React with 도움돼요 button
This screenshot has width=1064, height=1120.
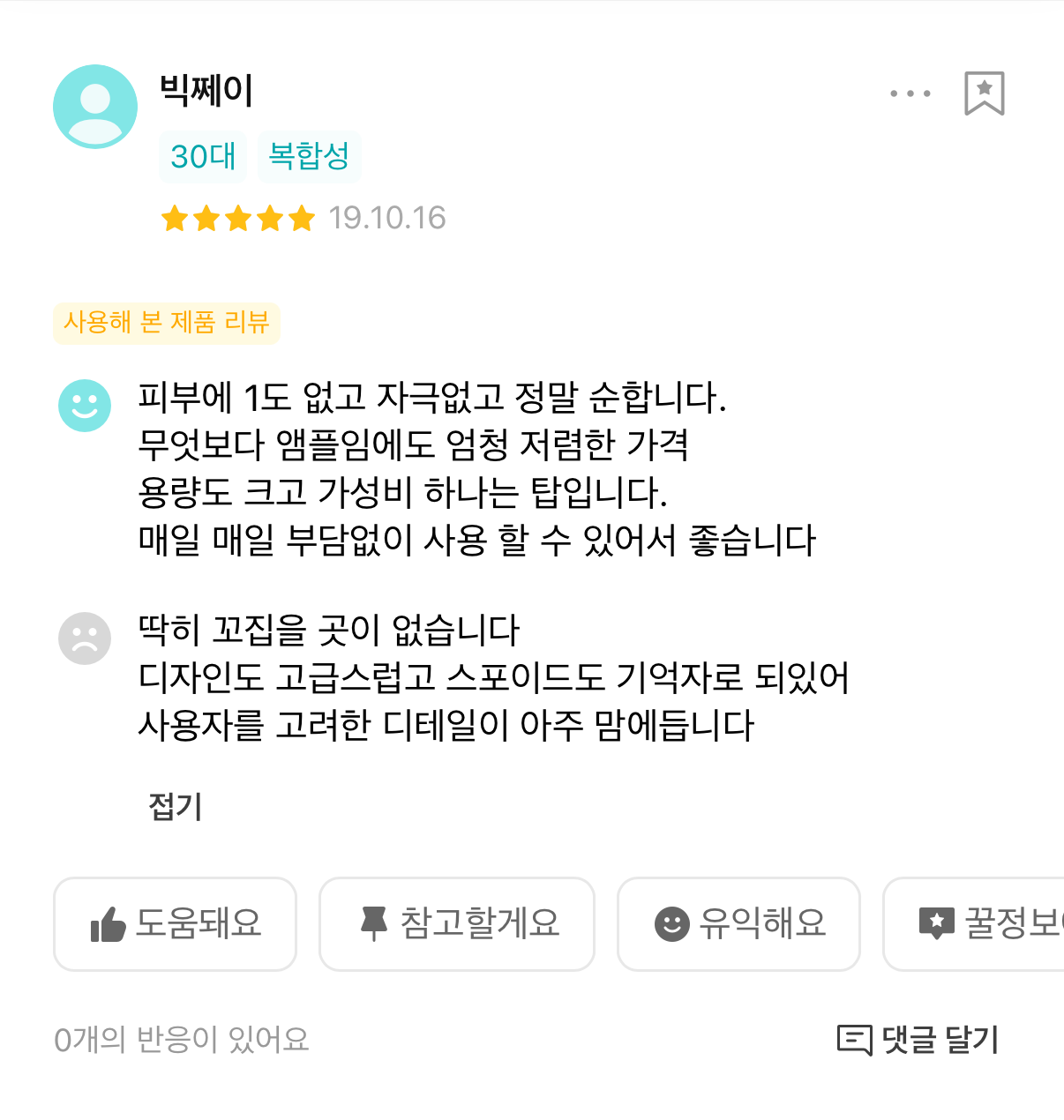[175, 923]
